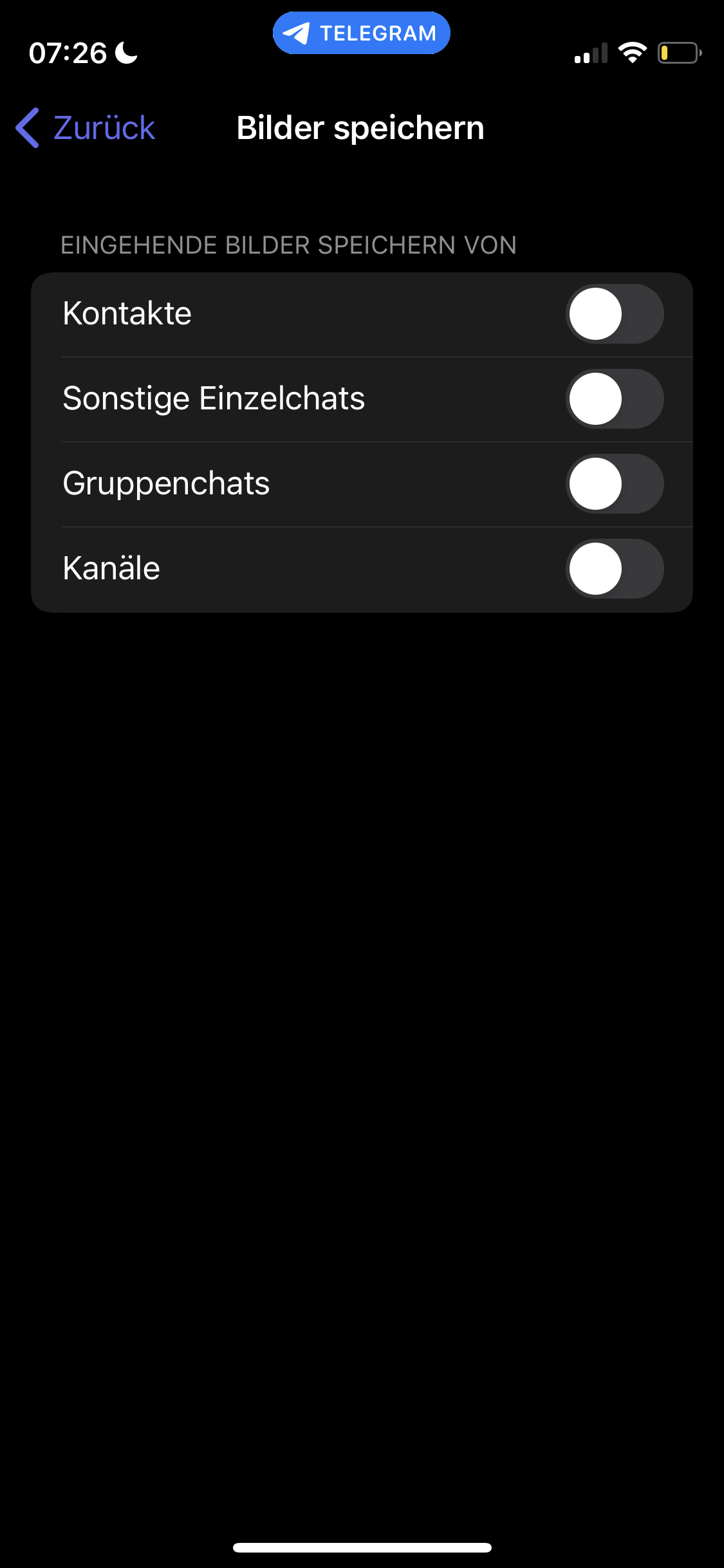
Task: Go back using the Zurück button
Action: click(x=86, y=127)
